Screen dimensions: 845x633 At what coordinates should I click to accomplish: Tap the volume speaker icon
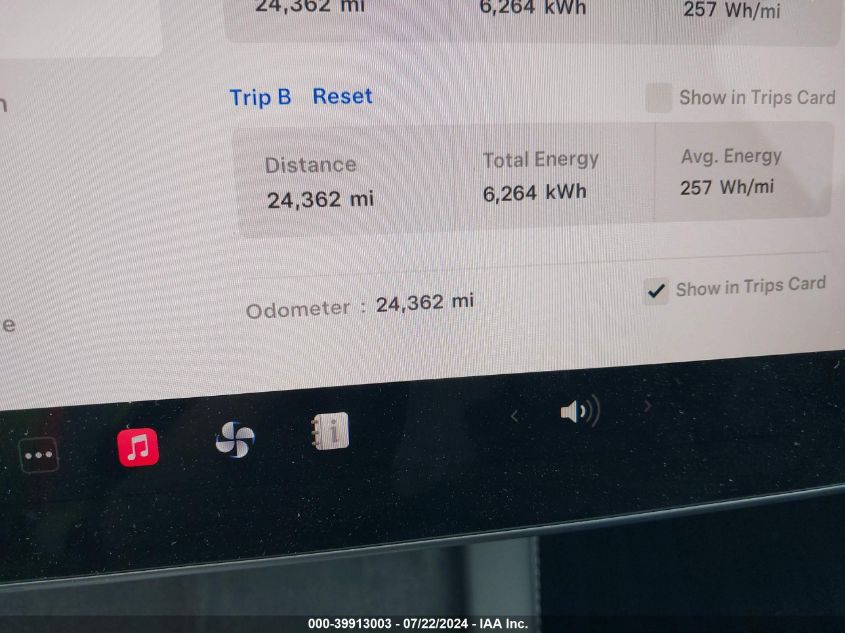click(x=579, y=410)
